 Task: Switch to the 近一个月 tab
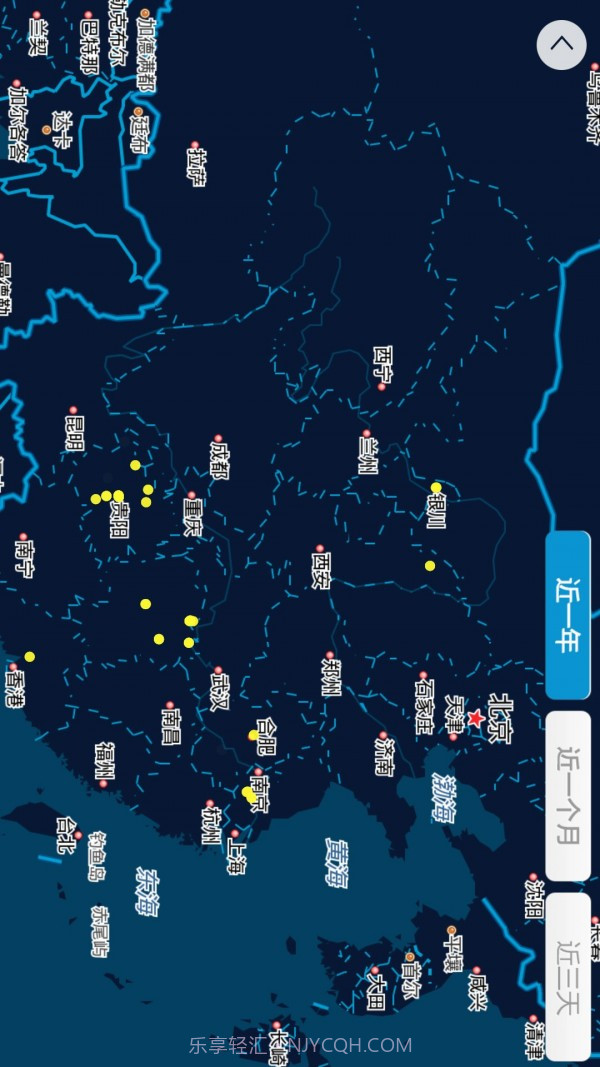point(568,795)
